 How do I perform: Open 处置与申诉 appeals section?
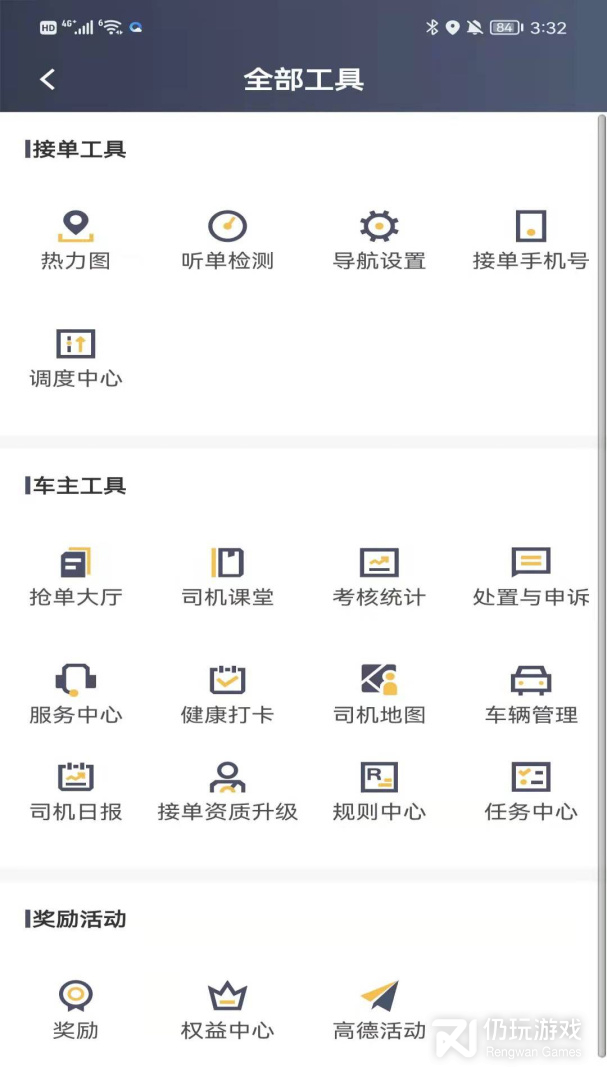tap(530, 577)
